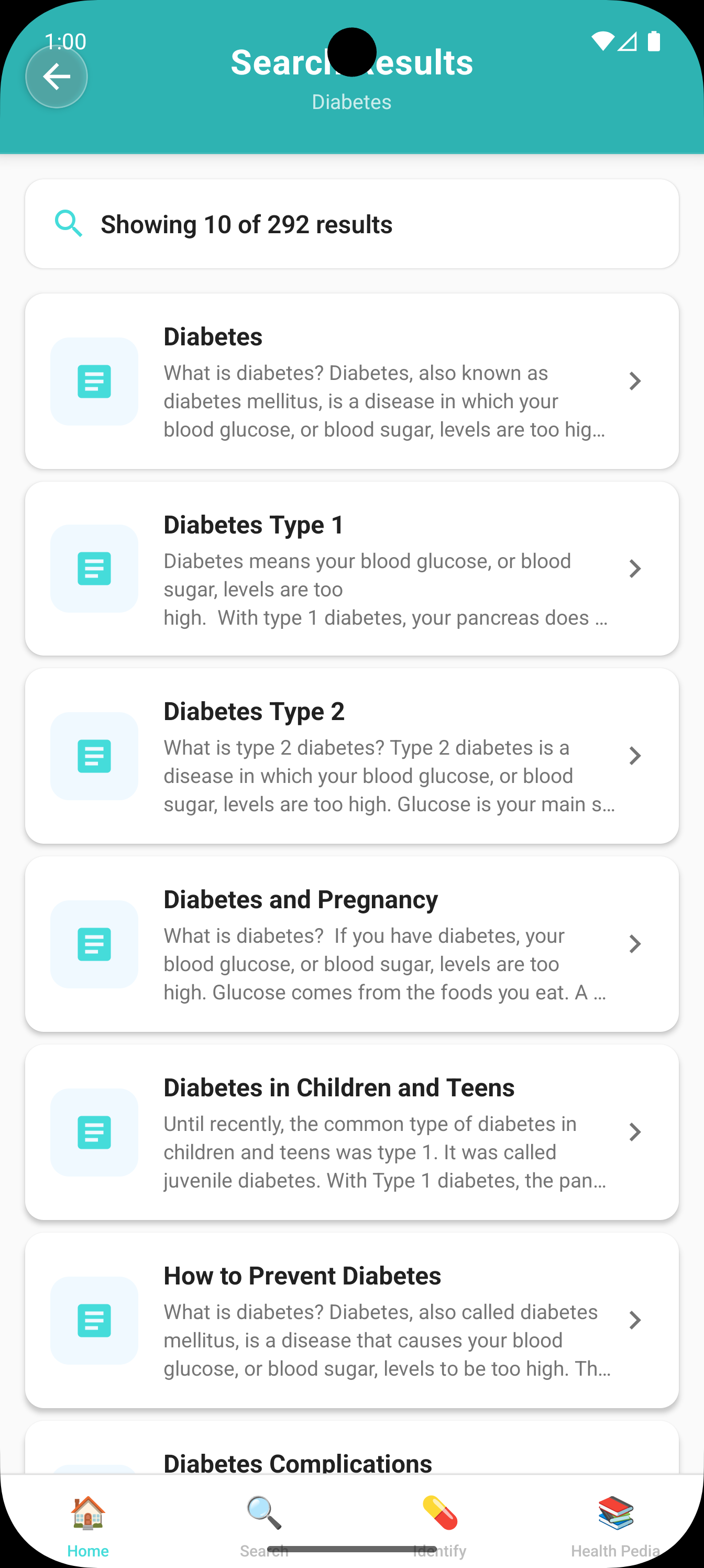The width and height of the screenshot is (704, 1568).
Task: Open the Diabetes Type 1 result card
Action: point(351,569)
